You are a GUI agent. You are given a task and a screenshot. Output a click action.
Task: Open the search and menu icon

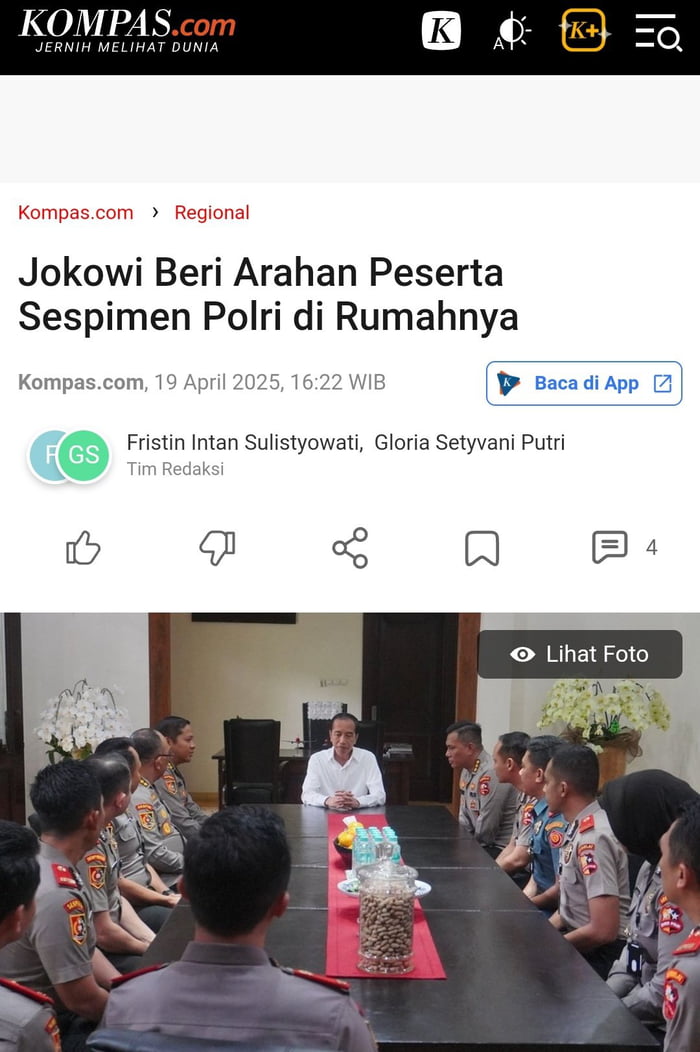coord(658,31)
